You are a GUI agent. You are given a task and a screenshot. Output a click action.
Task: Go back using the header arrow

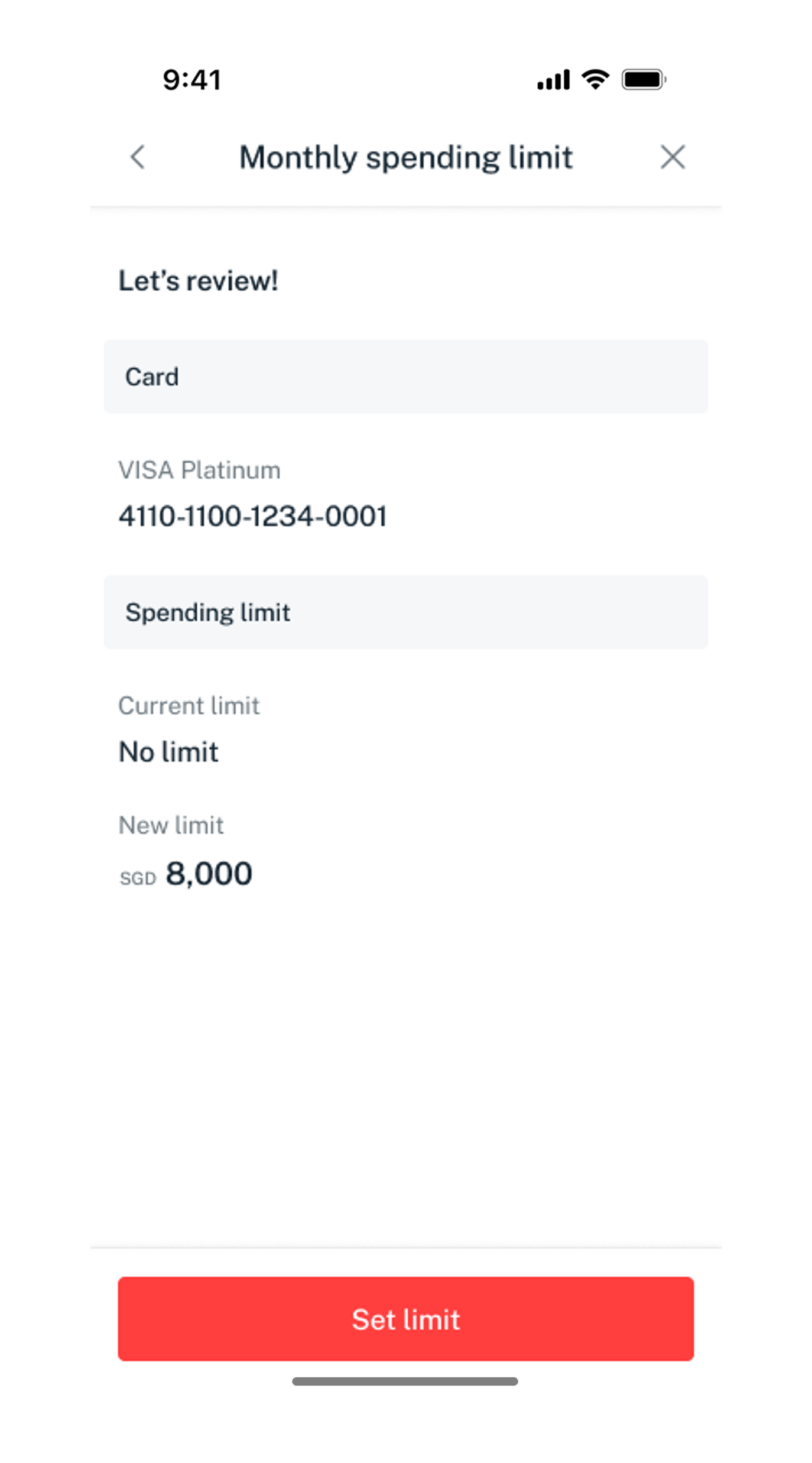click(138, 157)
